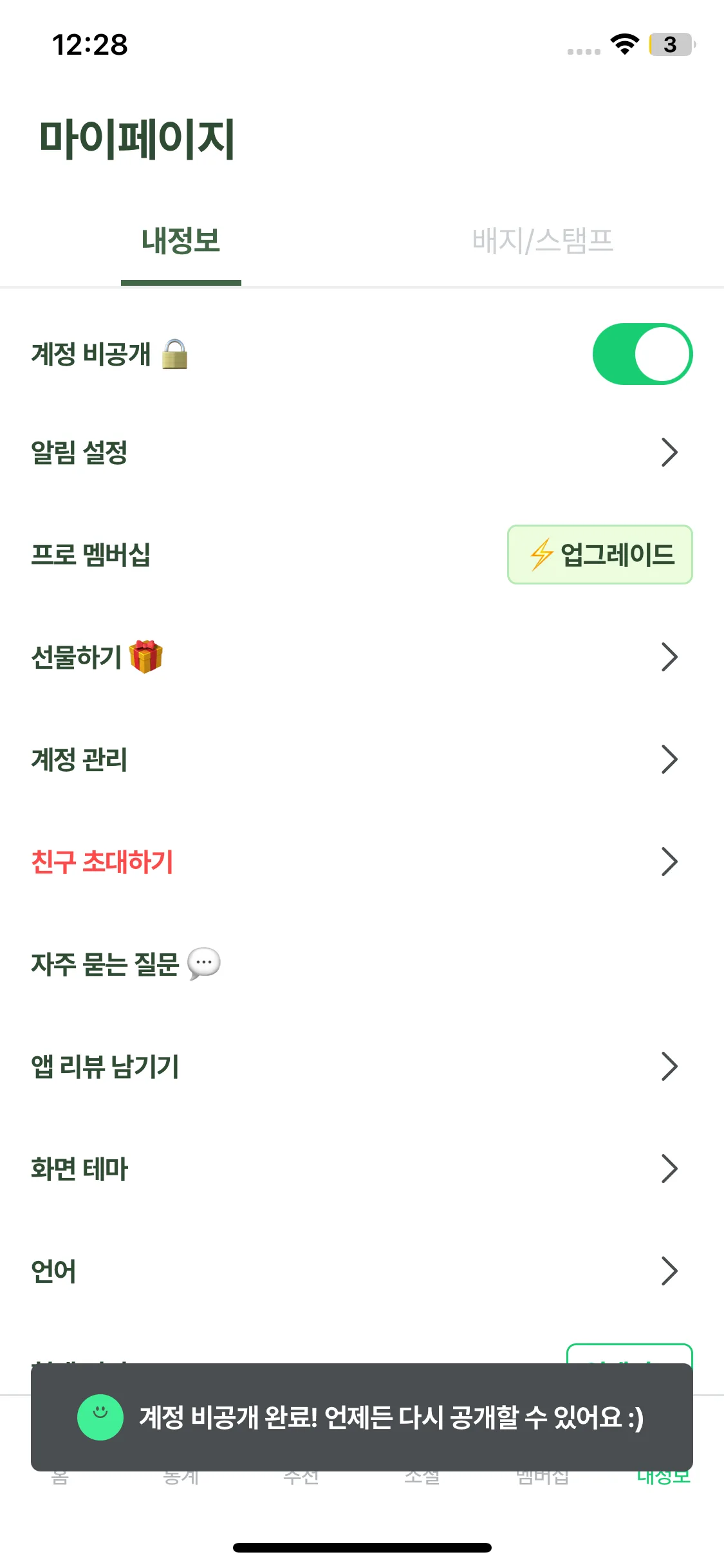Viewport: 724px width, 1568px height.
Task: Open 언어 settings
Action: coord(362,1271)
